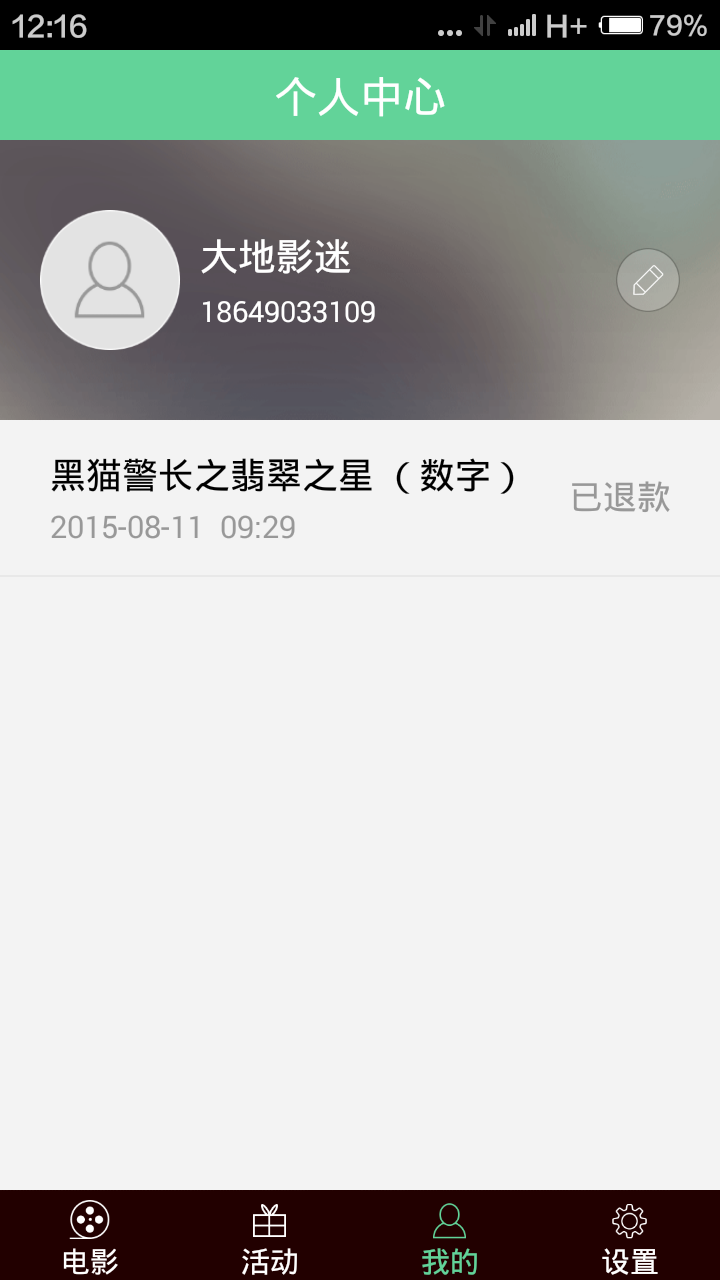Tap the pencil edit profile icon

(x=648, y=280)
